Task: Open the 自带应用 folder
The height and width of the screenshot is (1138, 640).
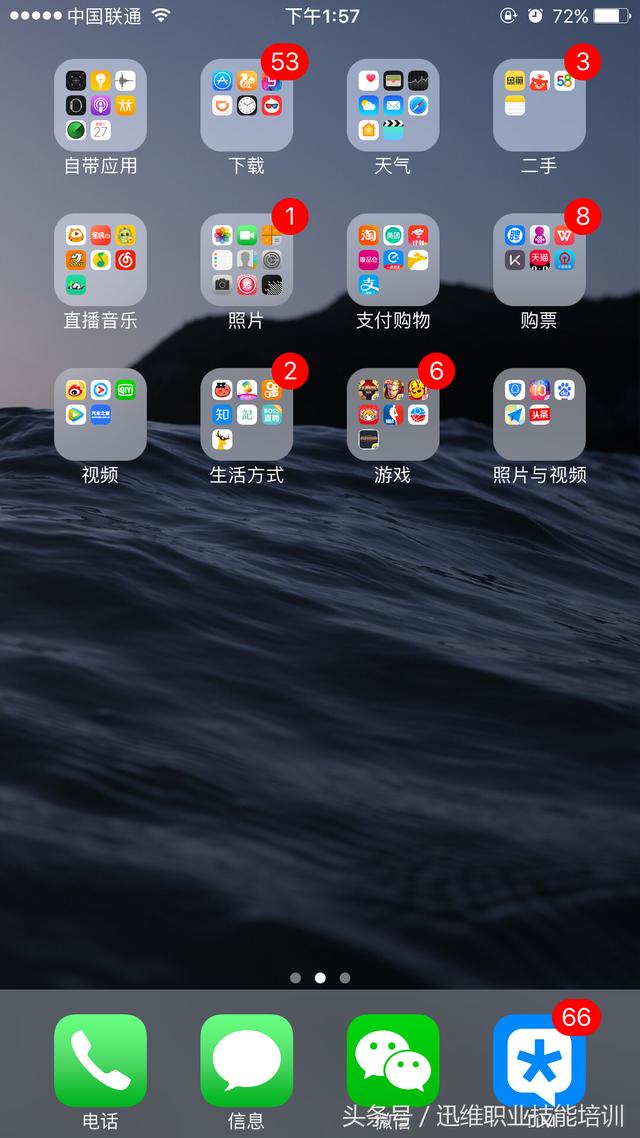Action: click(100, 105)
